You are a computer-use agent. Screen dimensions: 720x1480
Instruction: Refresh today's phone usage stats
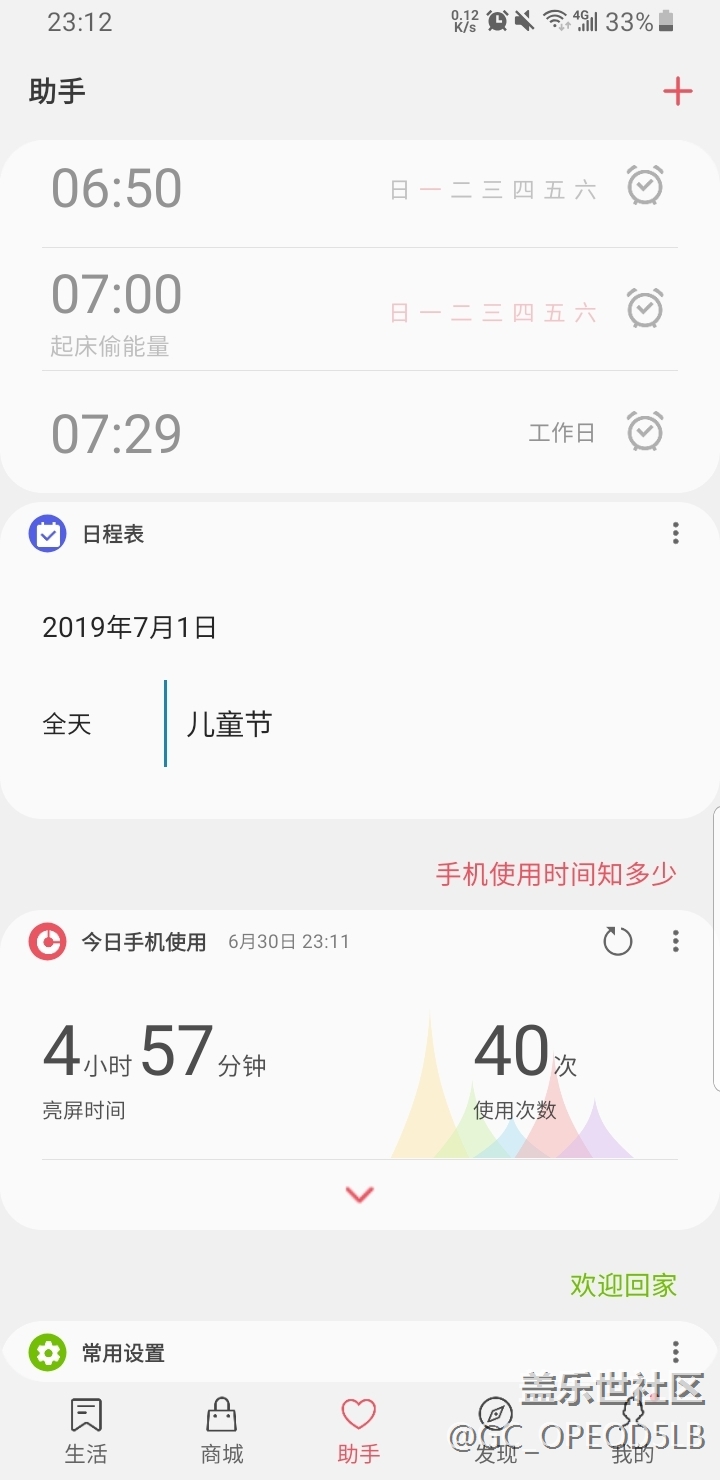pos(618,941)
